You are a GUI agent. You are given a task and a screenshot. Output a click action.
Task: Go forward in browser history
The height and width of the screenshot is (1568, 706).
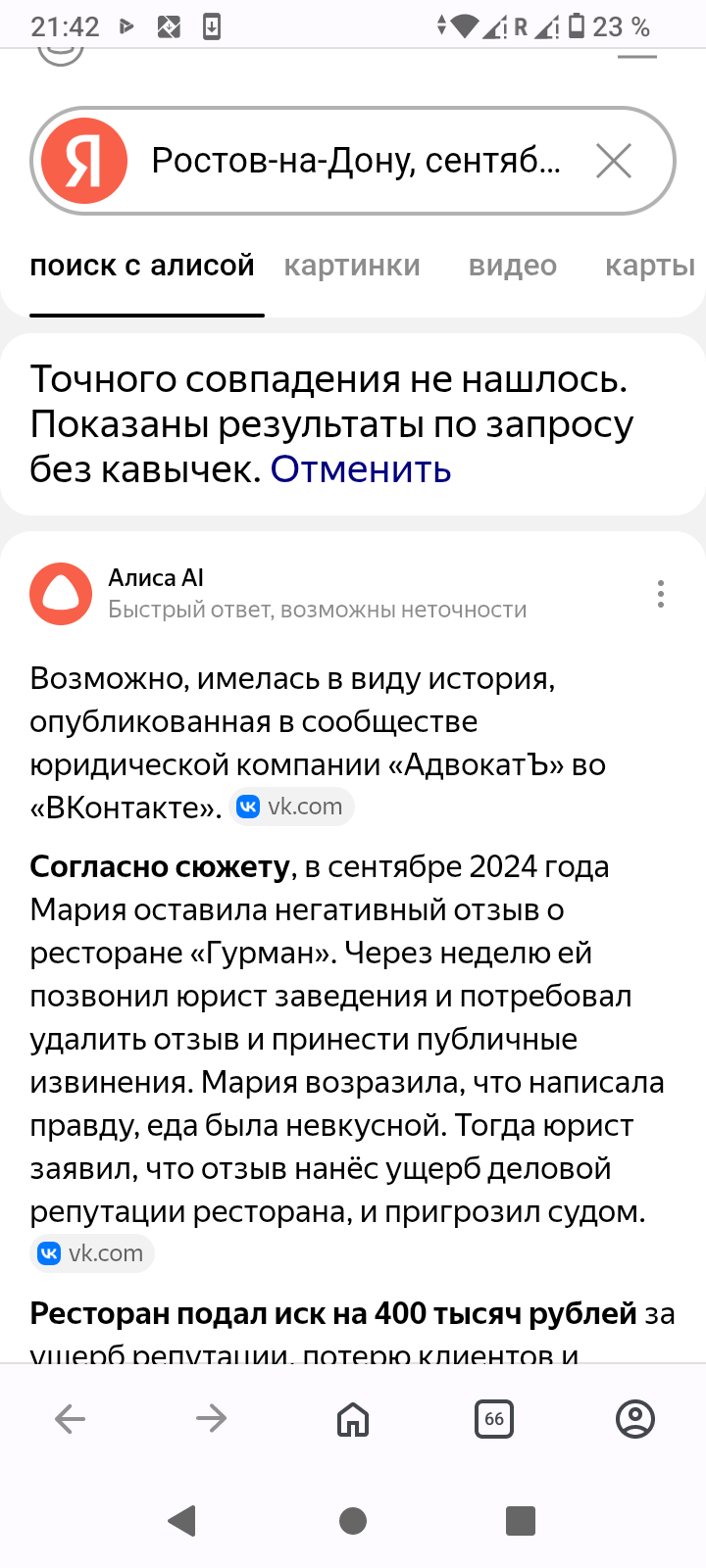(x=212, y=1418)
